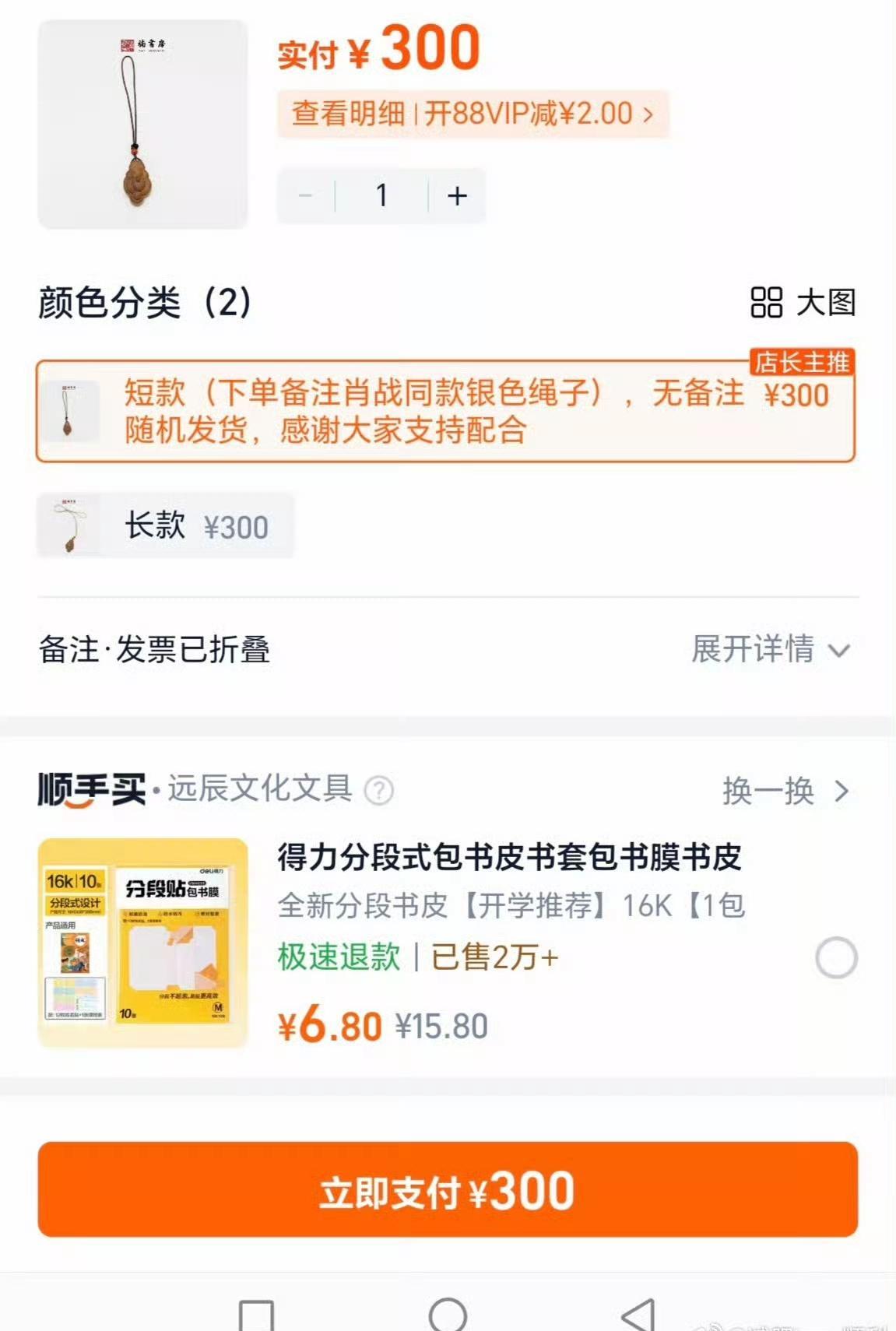The width and height of the screenshot is (896, 1331).
Task: Tap the quantity field showing 1
Action: click(381, 196)
